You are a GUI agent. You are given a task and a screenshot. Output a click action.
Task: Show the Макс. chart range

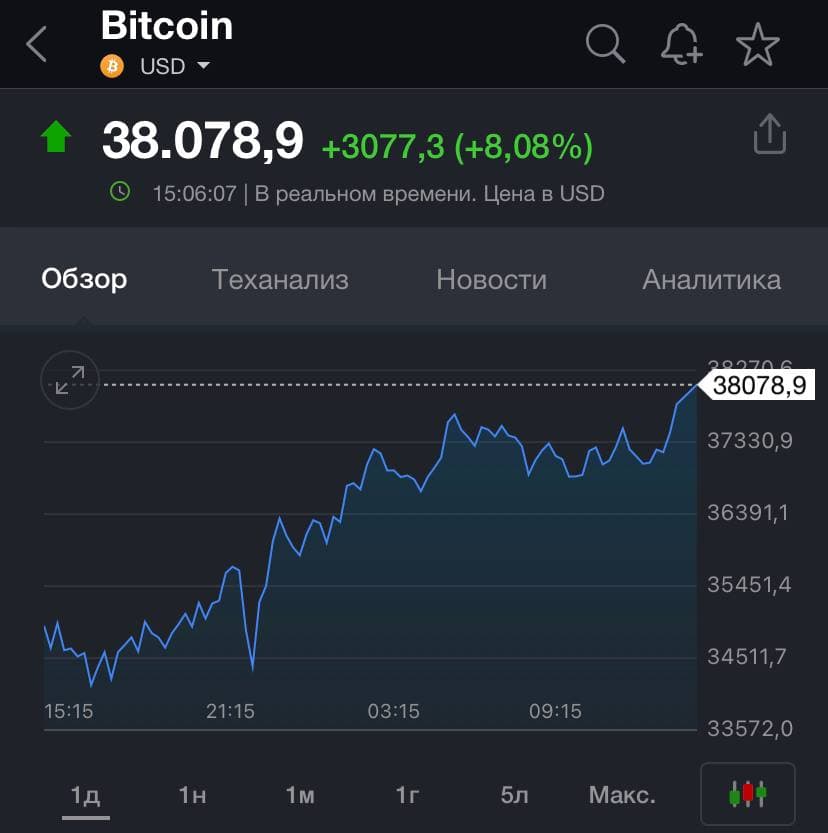622,795
